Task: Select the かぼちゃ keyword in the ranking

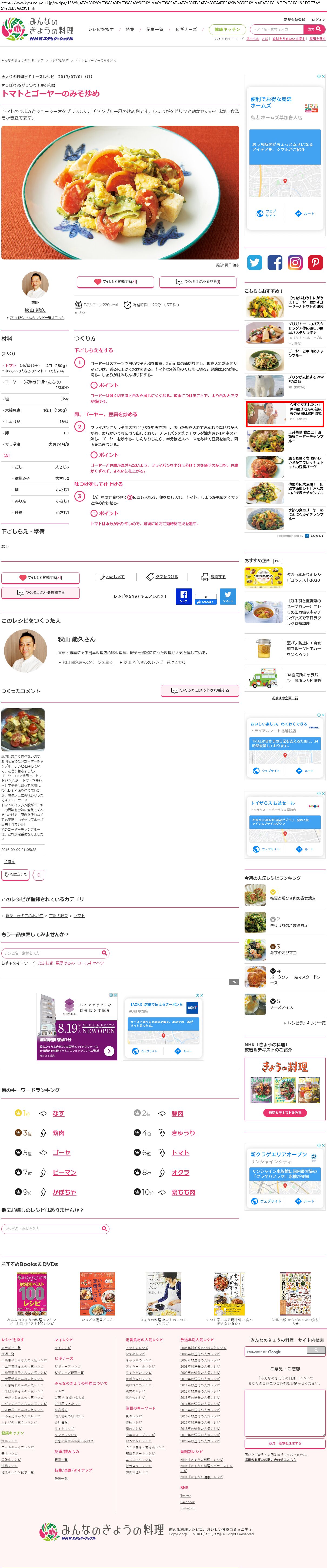Action: (64, 1192)
